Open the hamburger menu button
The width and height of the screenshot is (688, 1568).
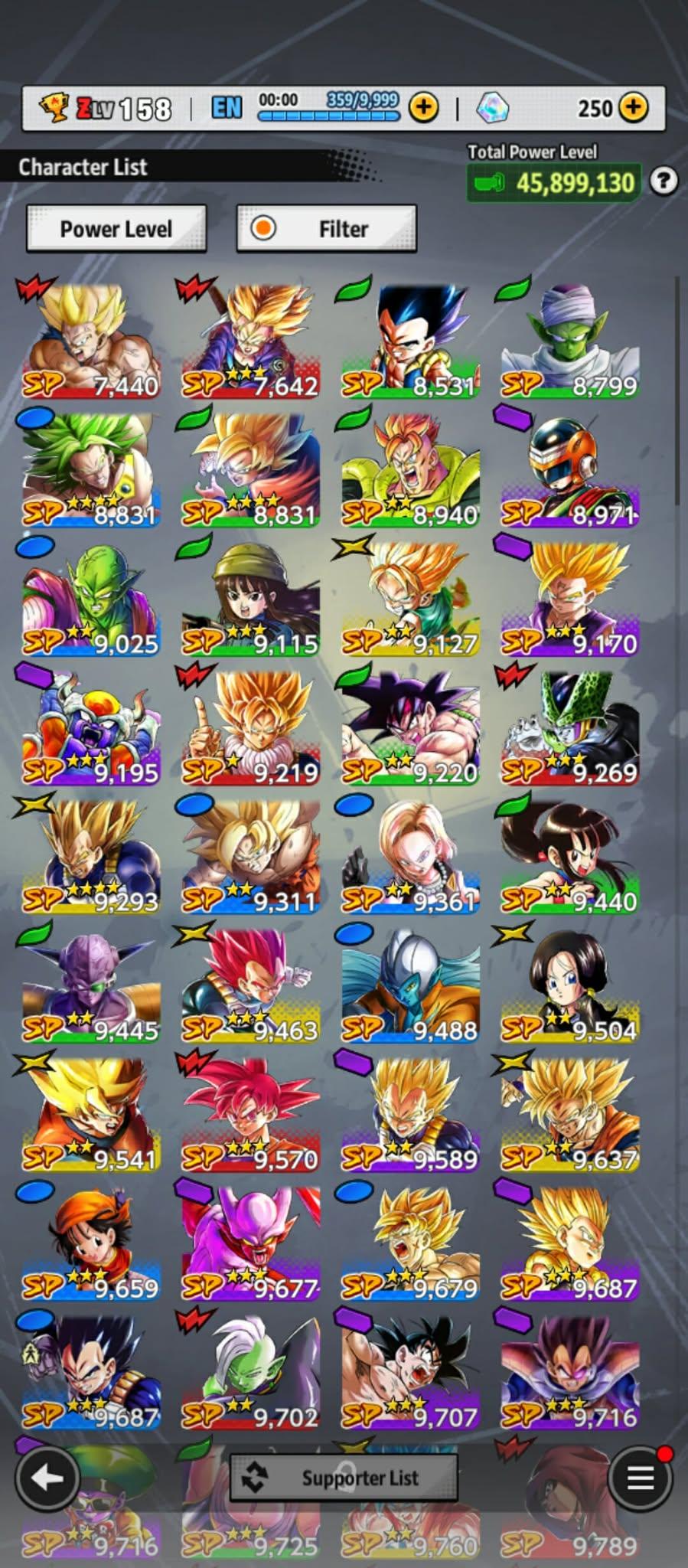pos(640,1478)
